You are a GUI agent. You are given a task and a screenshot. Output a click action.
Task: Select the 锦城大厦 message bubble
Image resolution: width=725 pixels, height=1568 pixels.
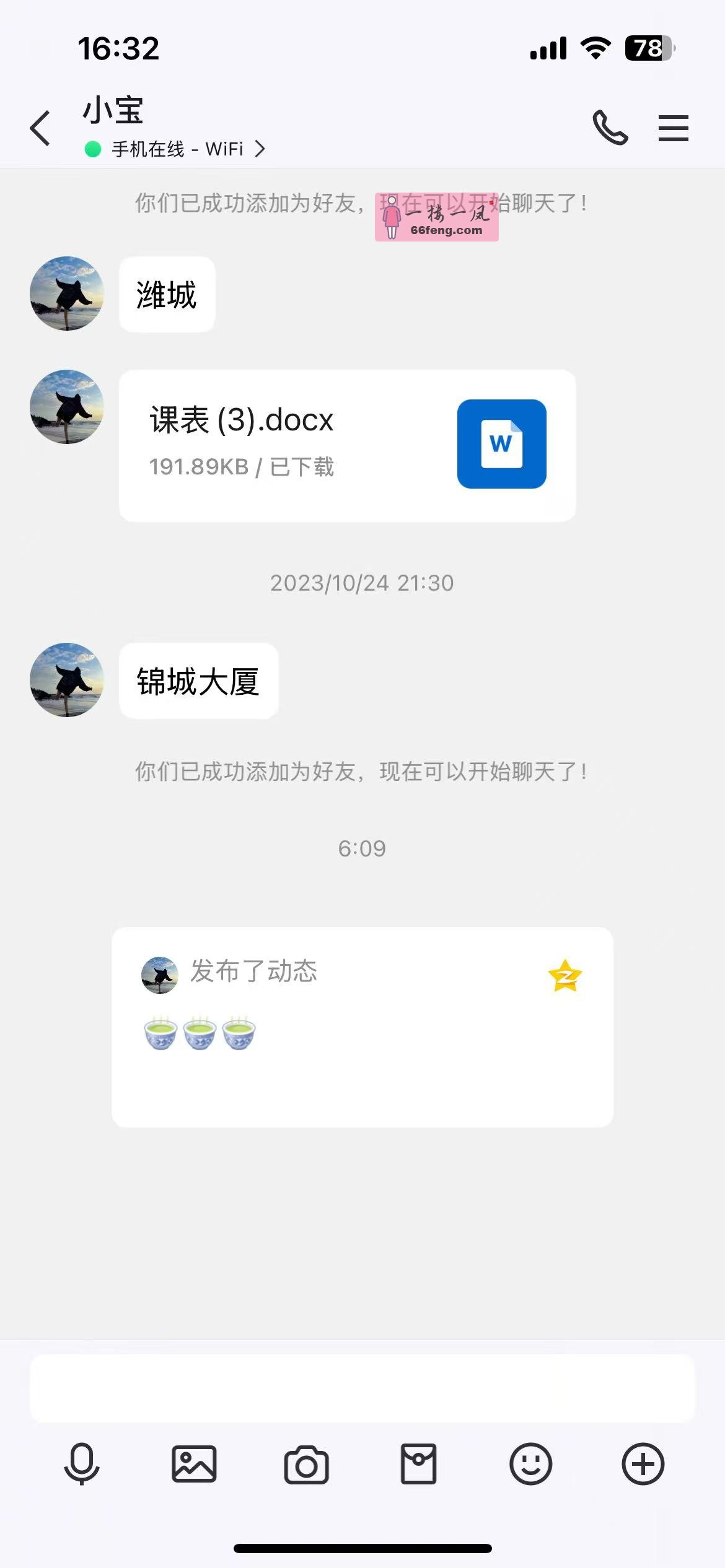coord(198,681)
